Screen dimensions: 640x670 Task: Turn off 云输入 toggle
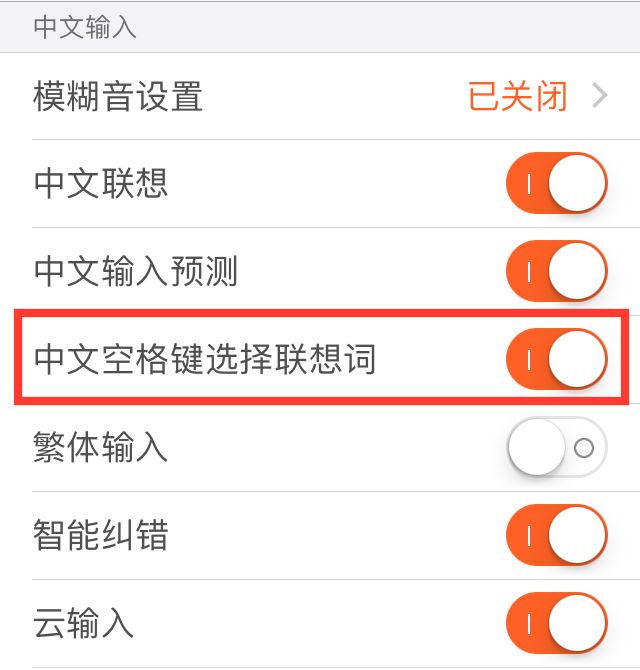[557, 624]
